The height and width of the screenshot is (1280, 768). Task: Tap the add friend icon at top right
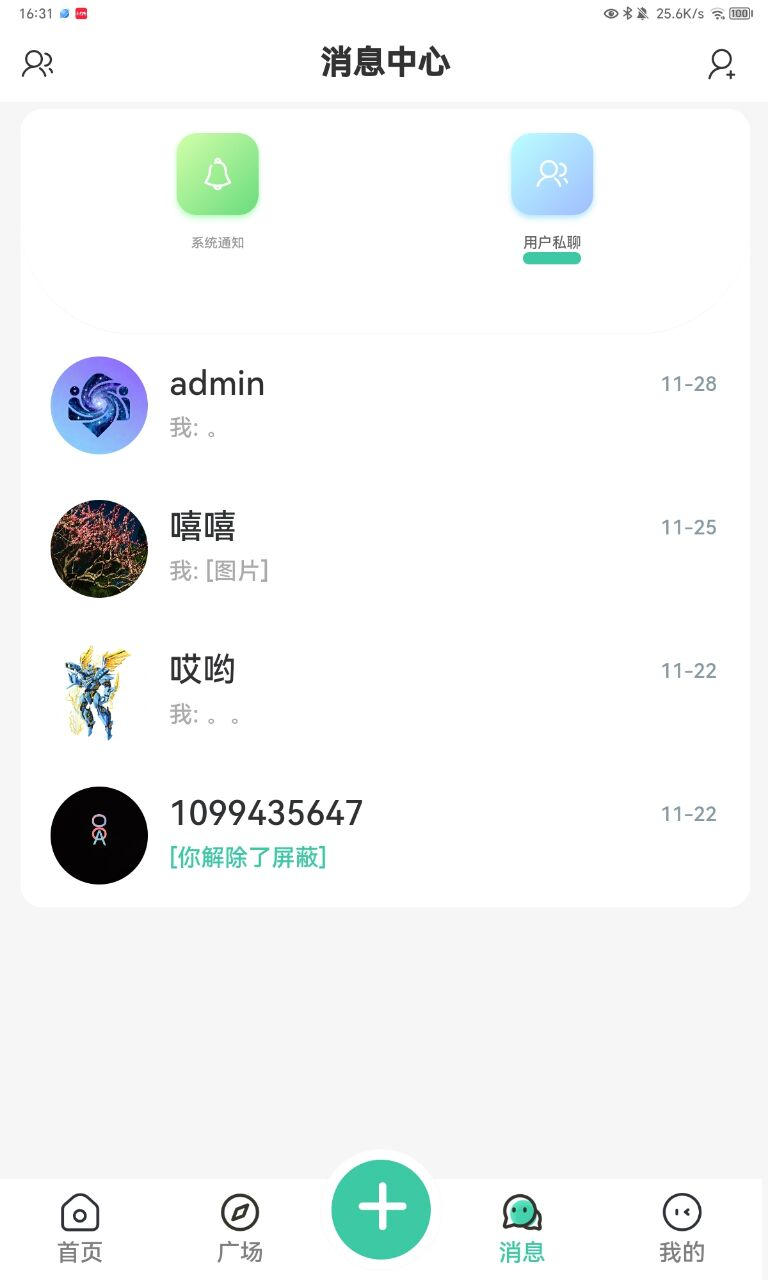tap(720, 63)
